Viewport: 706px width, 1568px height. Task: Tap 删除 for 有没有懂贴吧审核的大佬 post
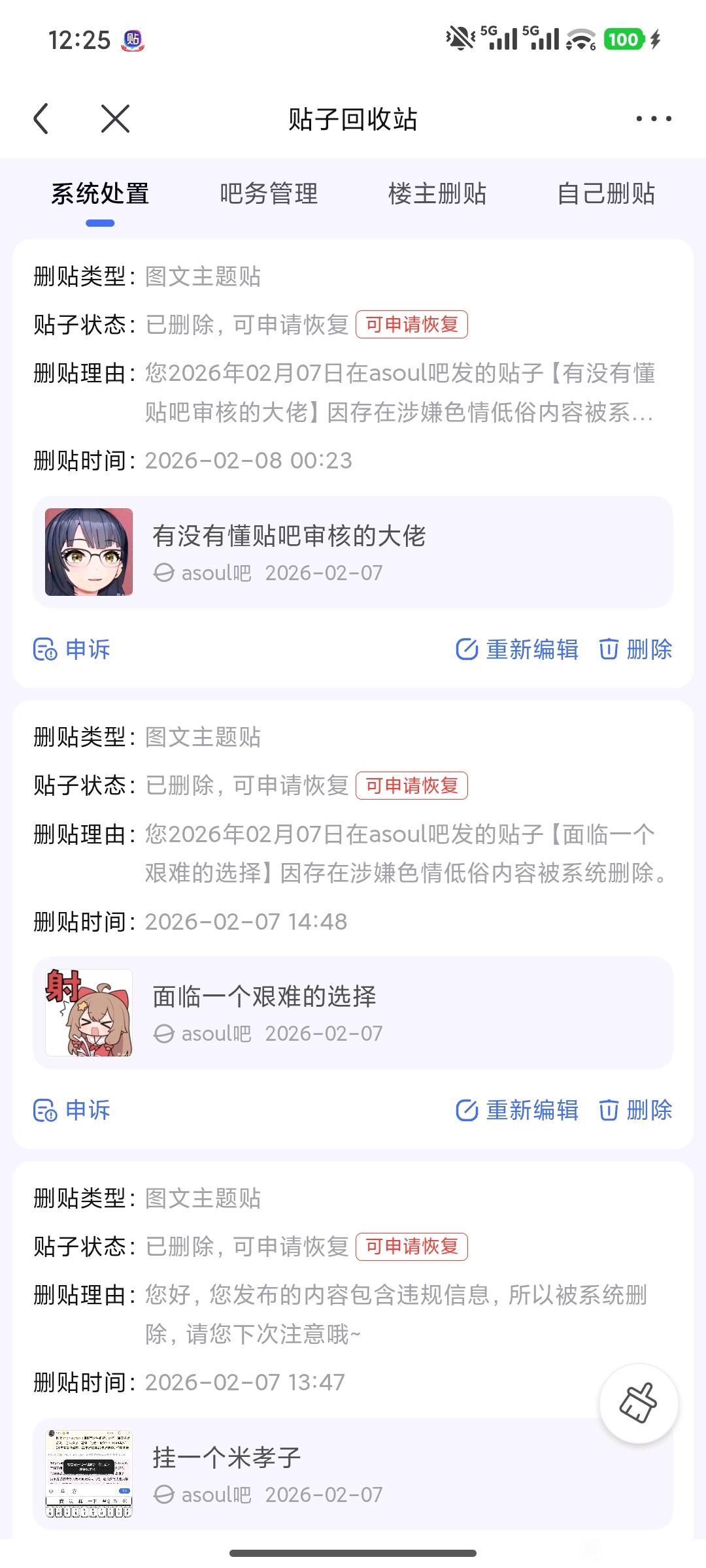coord(636,649)
